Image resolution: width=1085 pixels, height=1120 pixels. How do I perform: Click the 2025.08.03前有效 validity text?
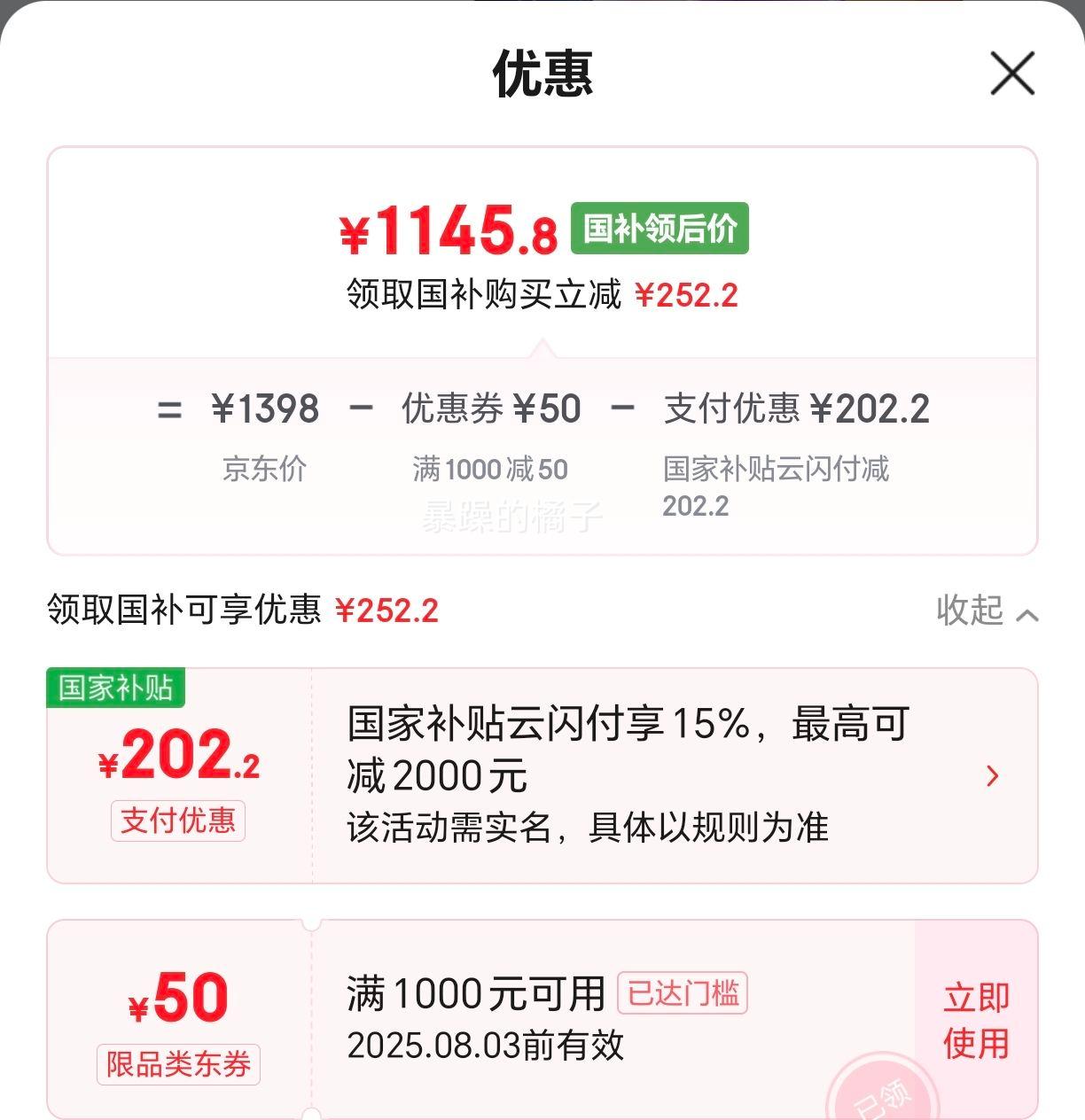pyautogui.click(x=486, y=1046)
